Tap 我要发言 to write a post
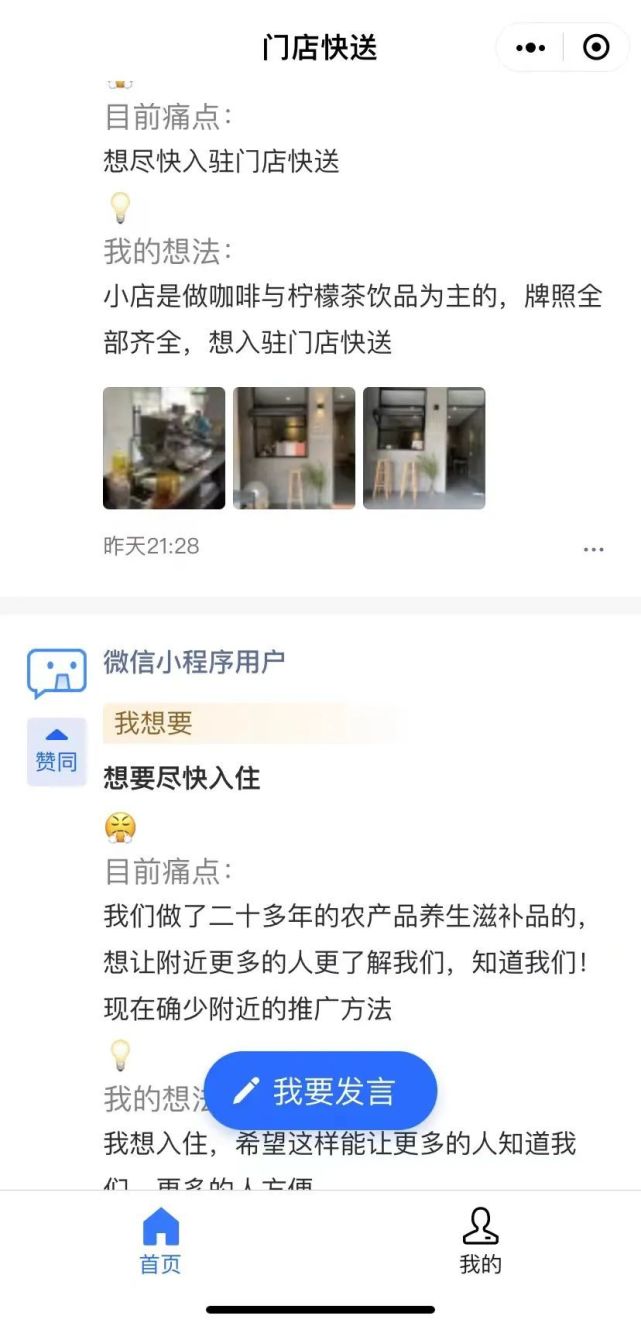The image size is (641, 1326). point(320,1091)
